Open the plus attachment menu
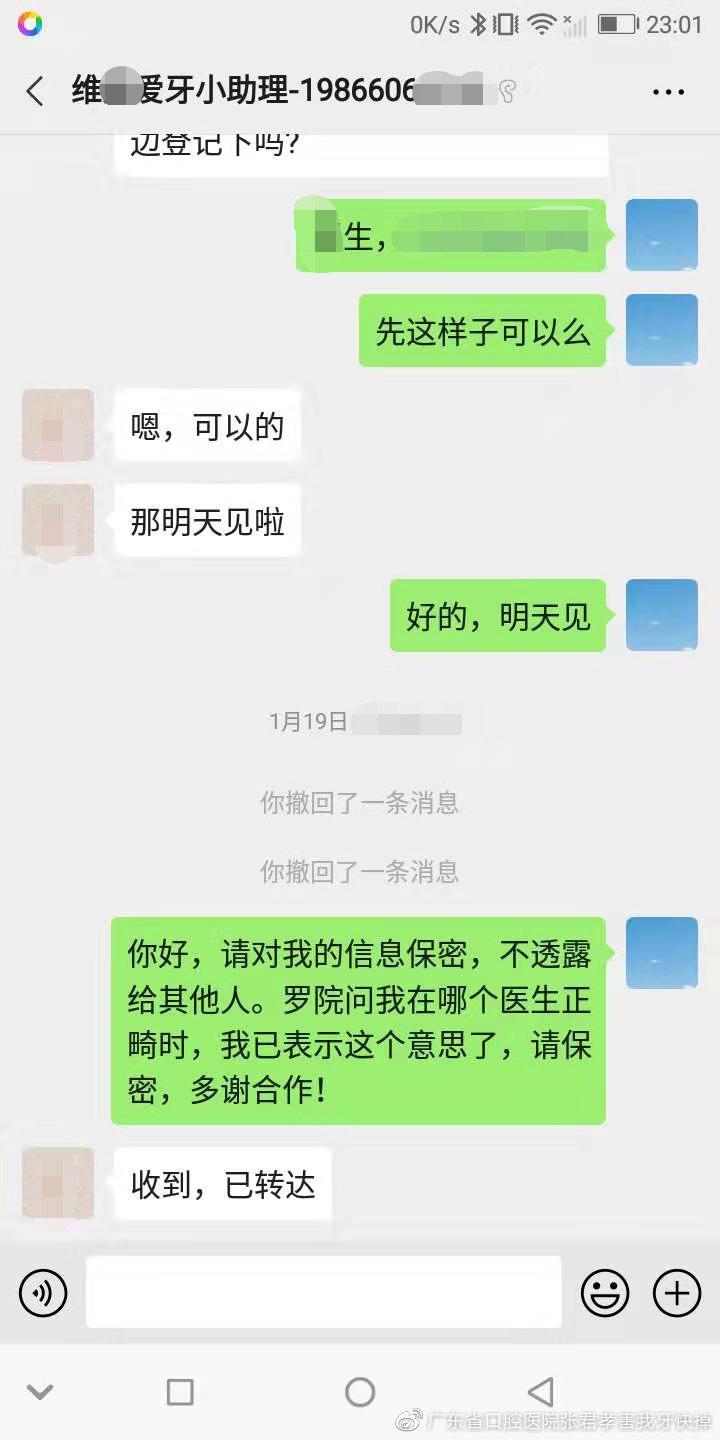 [677, 1293]
